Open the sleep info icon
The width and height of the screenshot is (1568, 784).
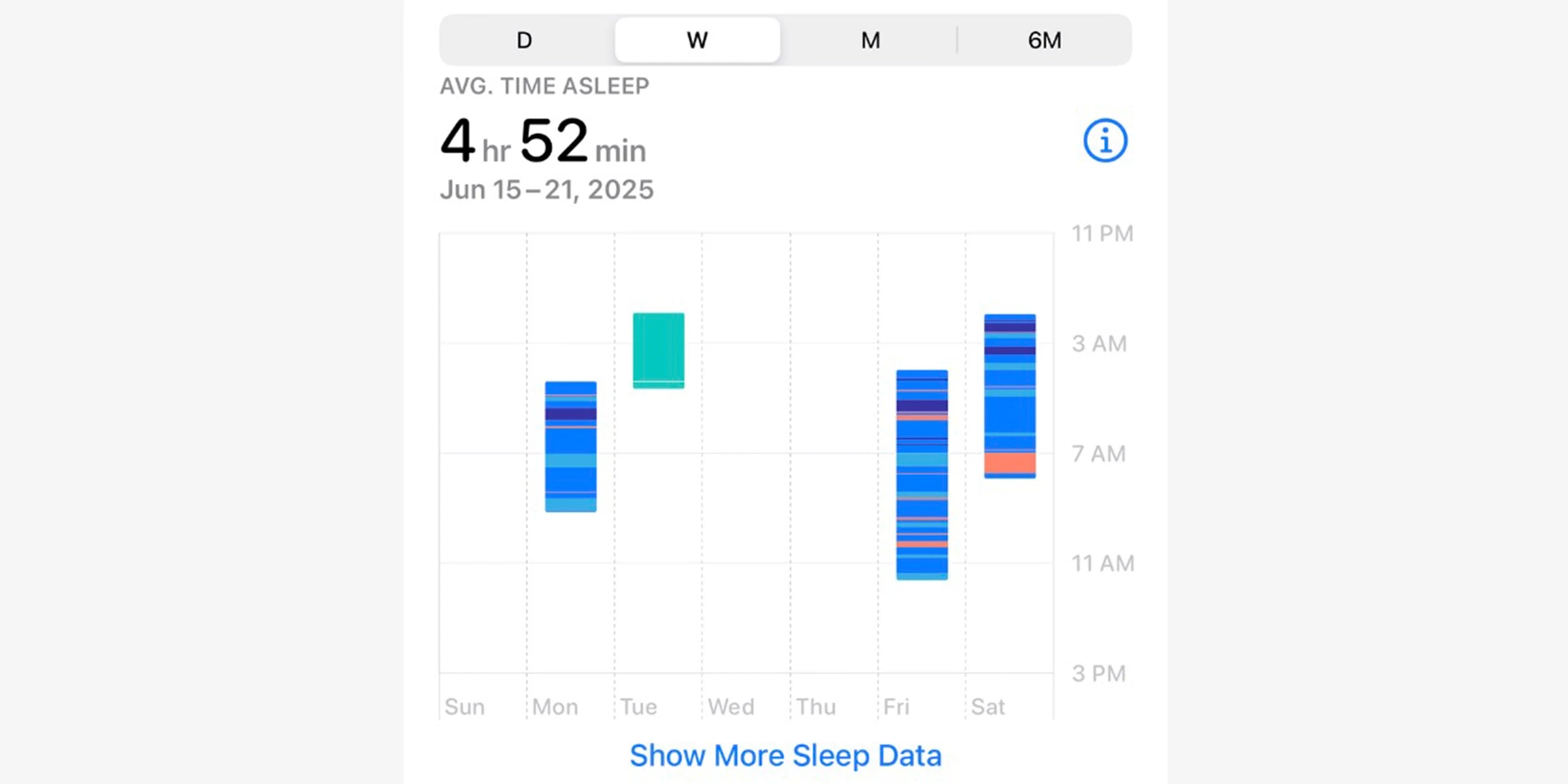[1105, 140]
